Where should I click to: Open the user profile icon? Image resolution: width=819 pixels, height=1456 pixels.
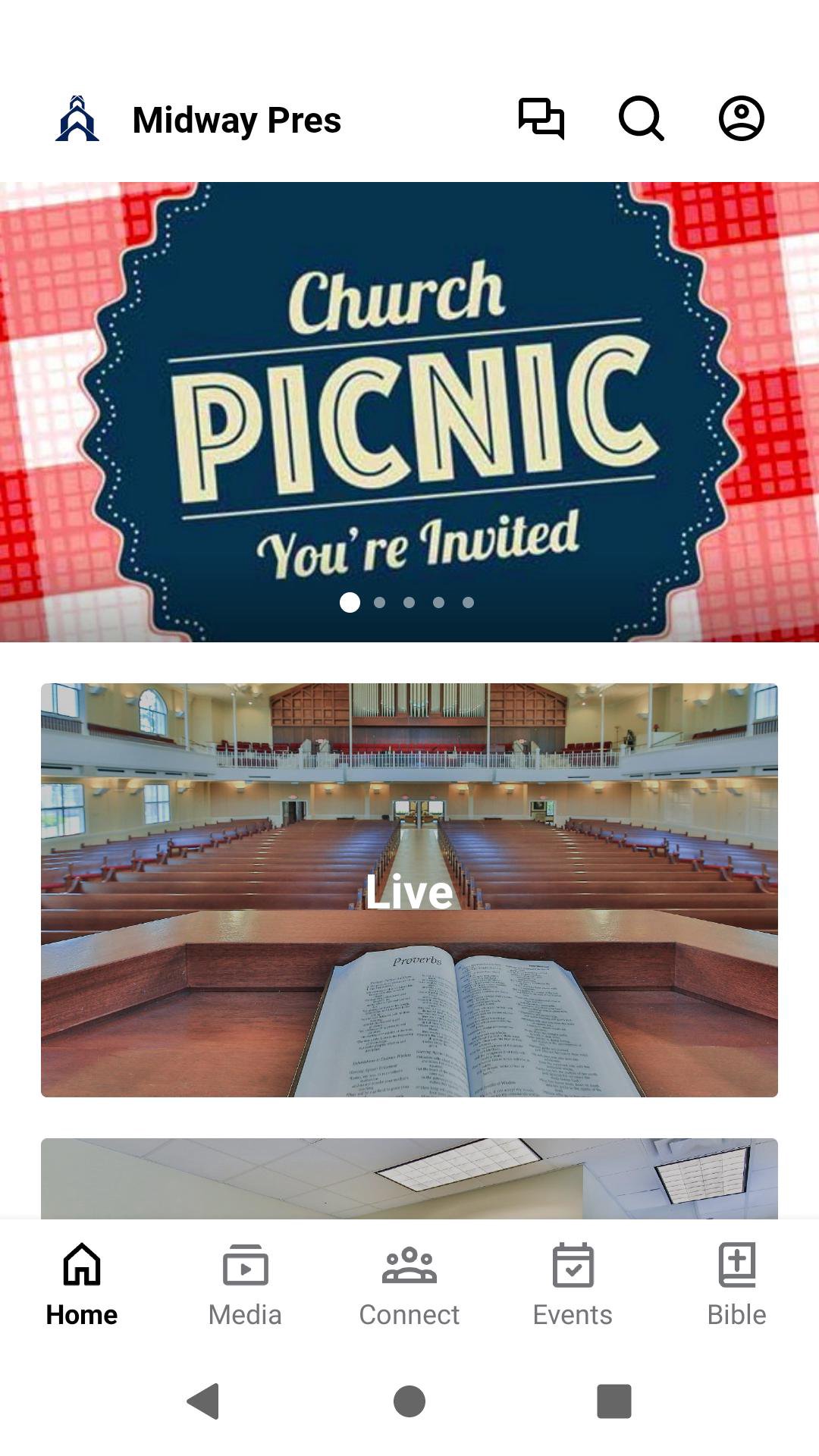pos(741,119)
